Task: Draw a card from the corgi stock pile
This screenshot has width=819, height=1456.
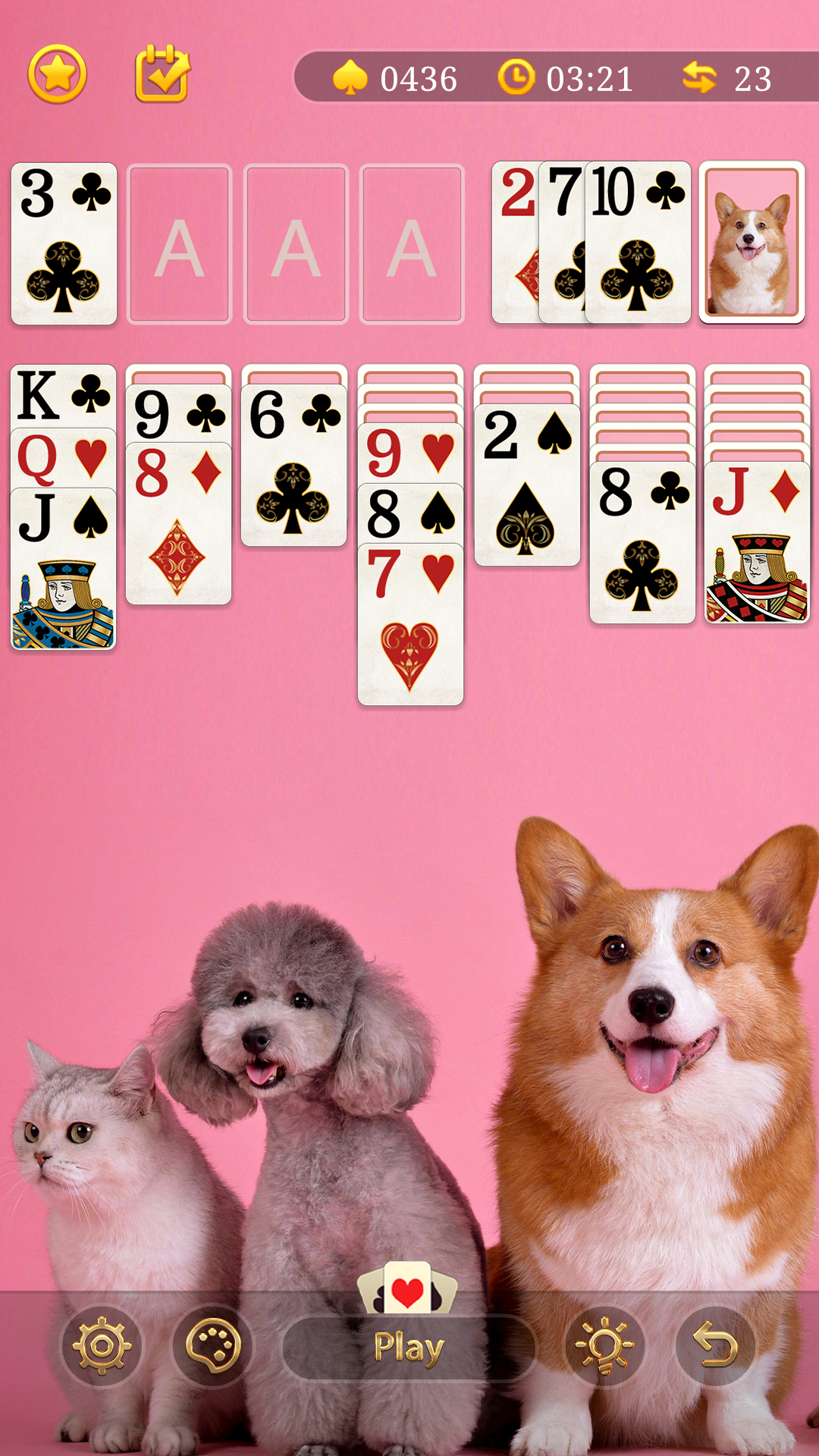Action: [x=752, y=243]
